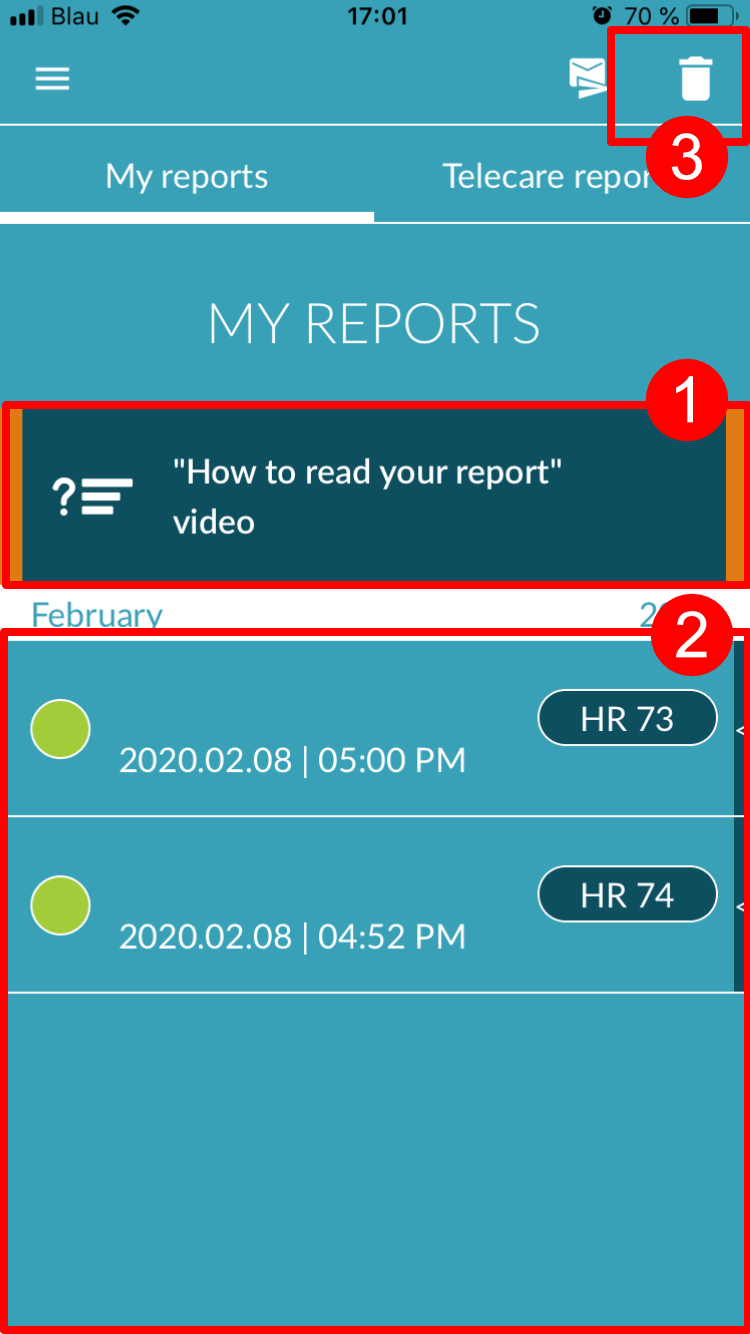Switch to the Telecare reports tab
This screenshot has width=750, height=1334.
(562, 176)
